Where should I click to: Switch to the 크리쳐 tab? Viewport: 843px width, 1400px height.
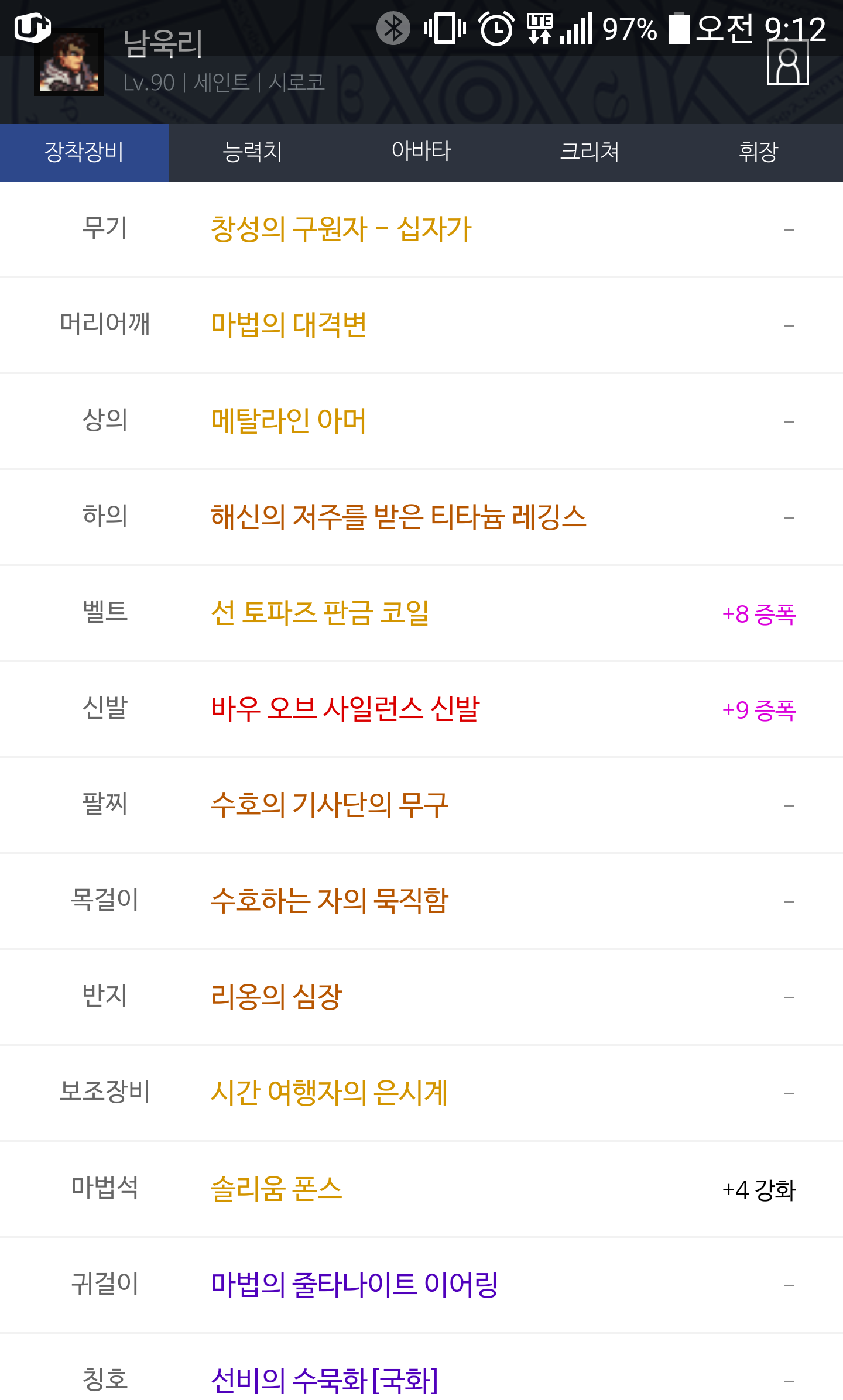(590, 152)
